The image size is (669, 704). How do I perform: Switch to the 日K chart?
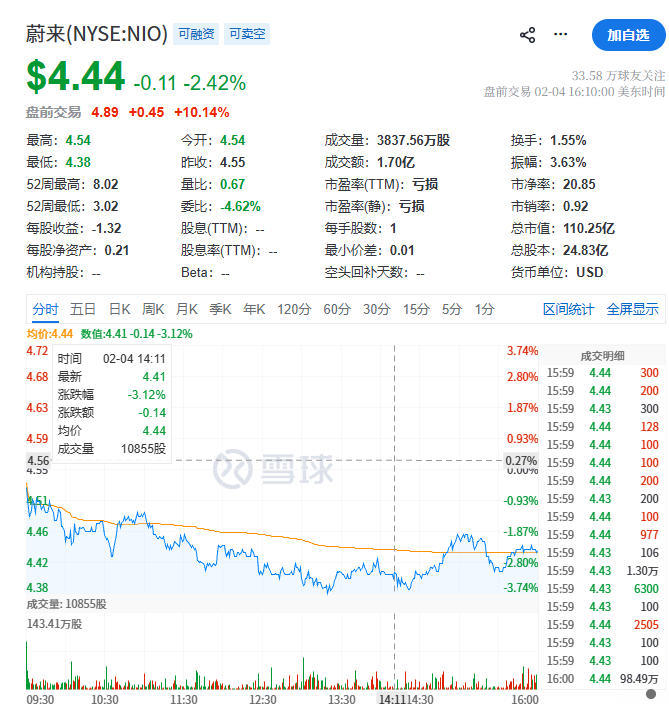pyautogui.click(x=119, y=309)
